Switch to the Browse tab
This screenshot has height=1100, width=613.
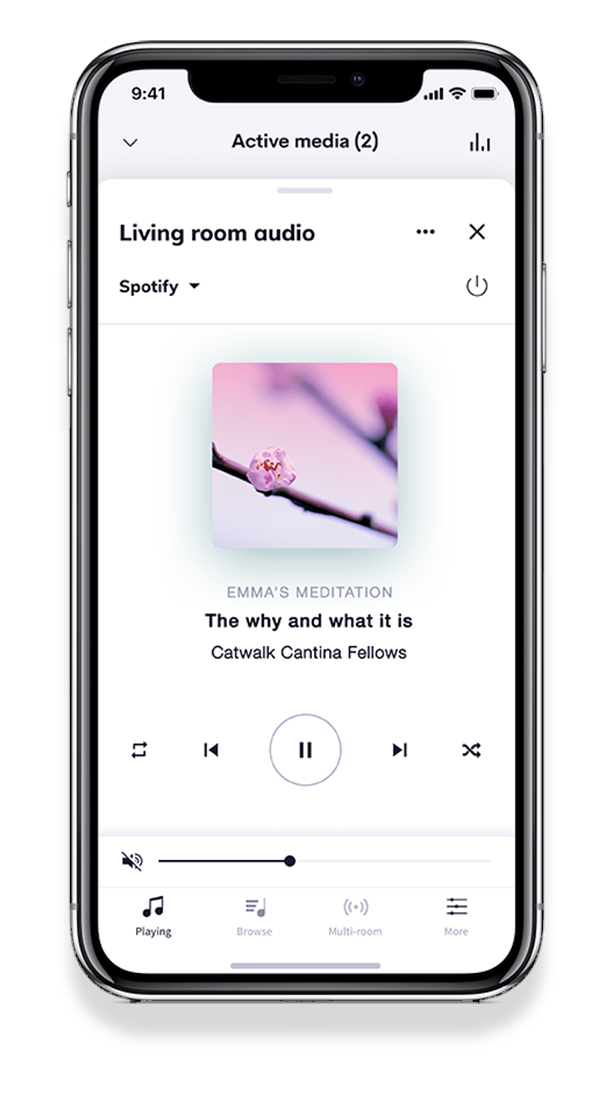point(254,917)
